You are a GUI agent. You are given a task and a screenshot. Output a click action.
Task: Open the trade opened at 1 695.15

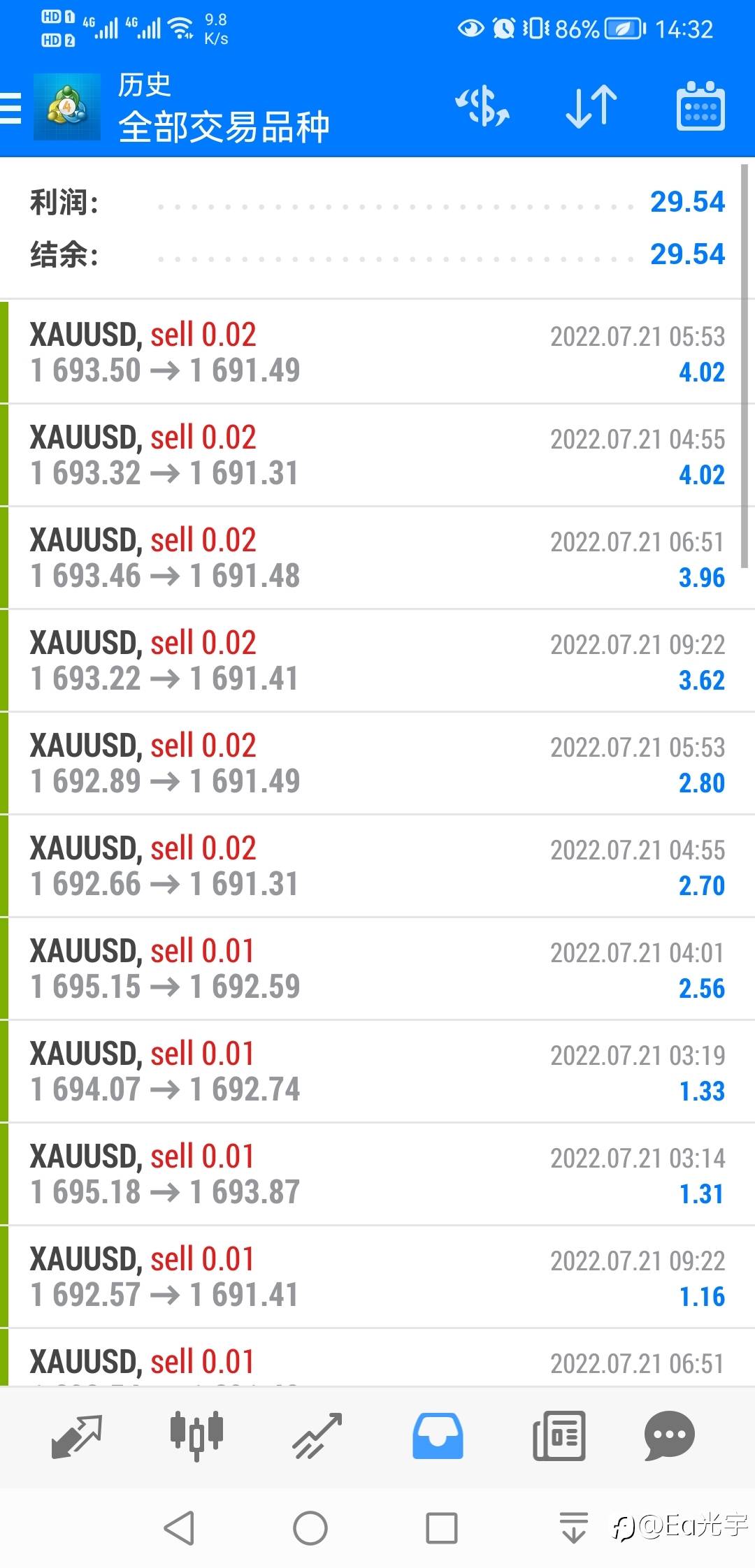click(377, 968)
